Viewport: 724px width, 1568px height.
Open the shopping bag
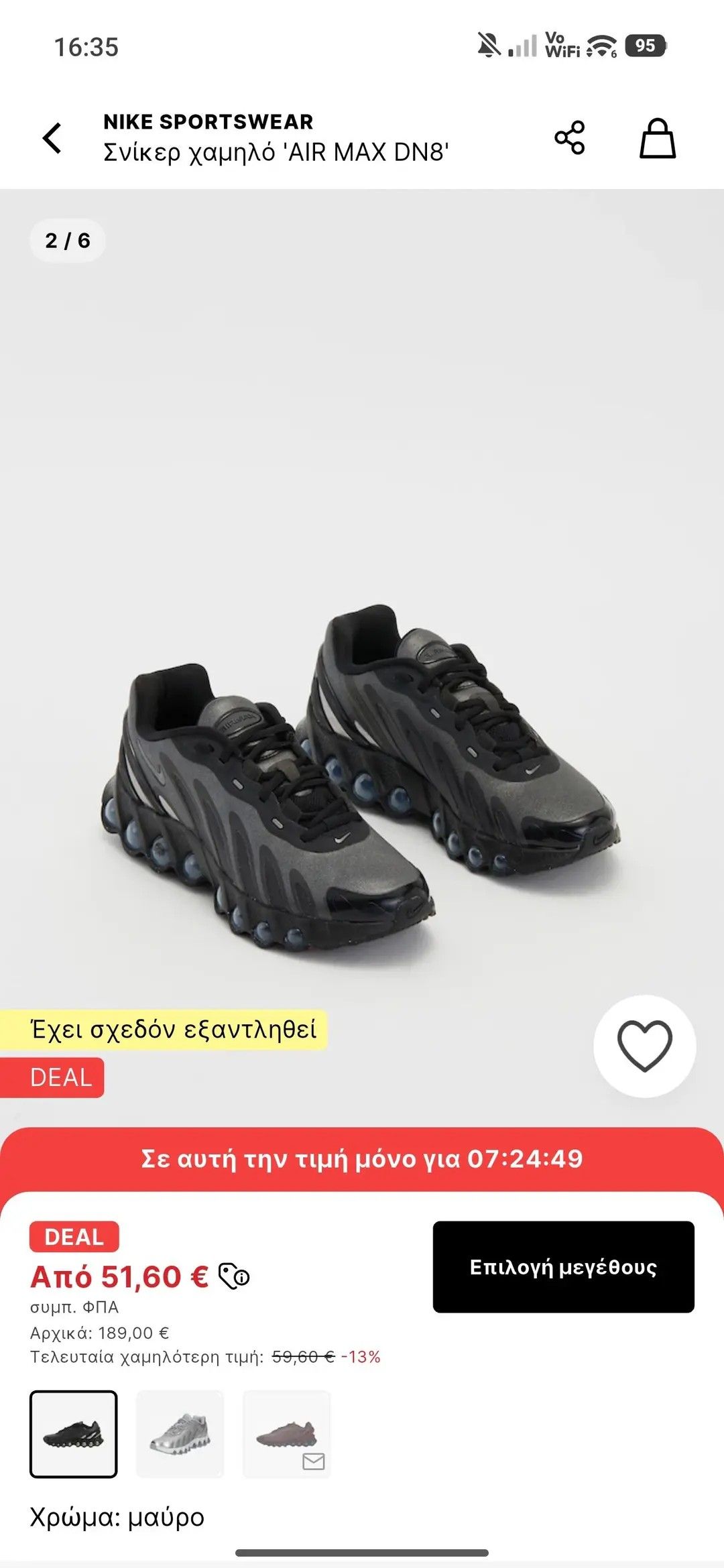(658, 138)
